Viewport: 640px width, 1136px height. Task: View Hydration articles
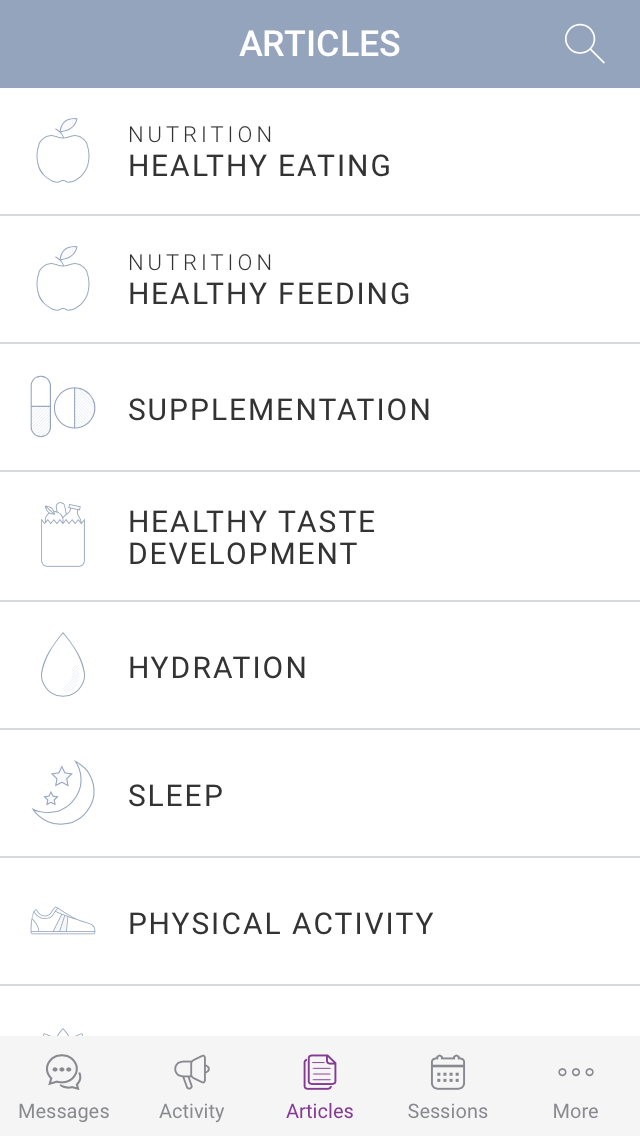pyautogui.click(x=320, y=666)
